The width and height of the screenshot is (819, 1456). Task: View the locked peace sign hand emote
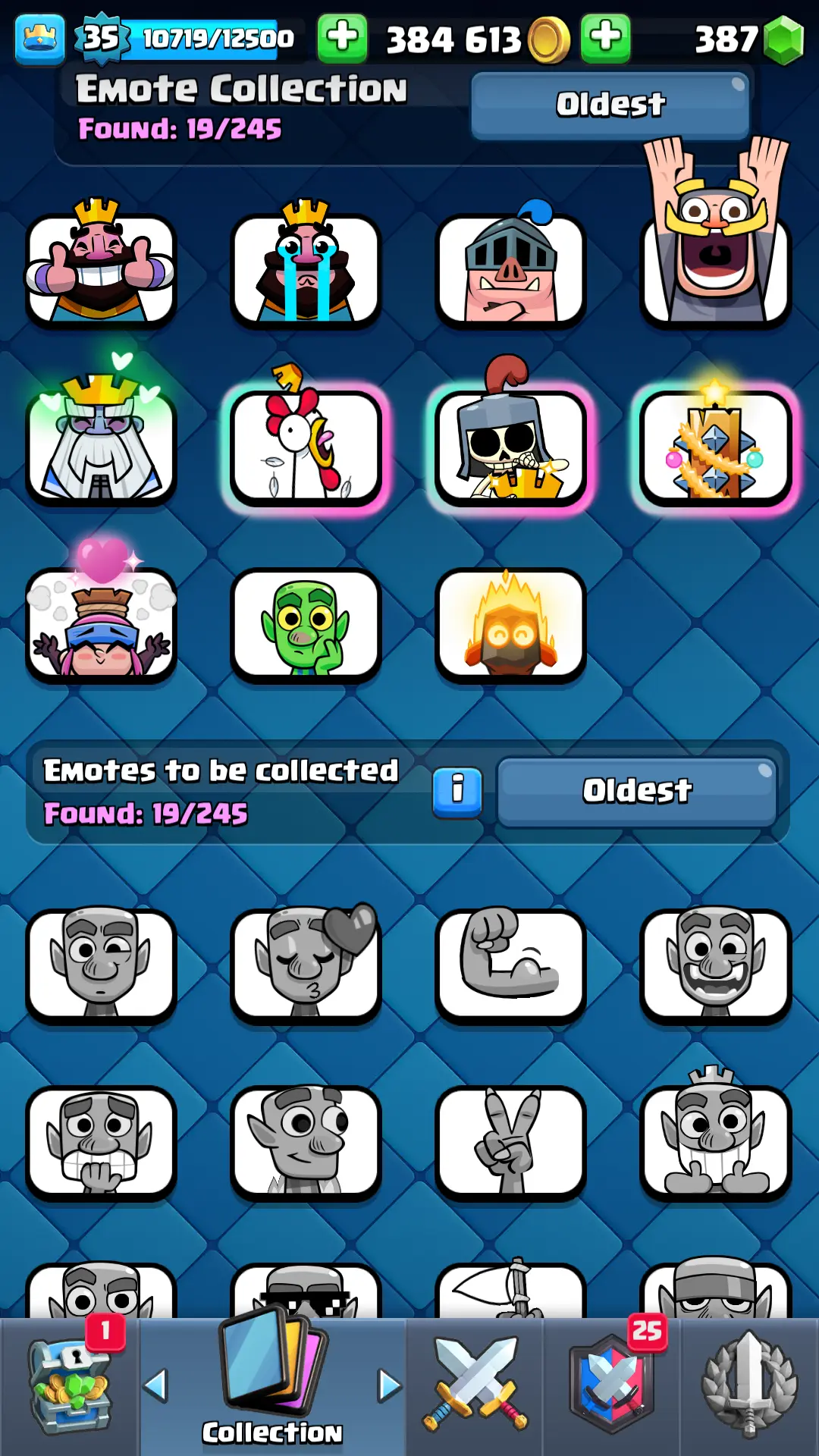(510, 1142)
